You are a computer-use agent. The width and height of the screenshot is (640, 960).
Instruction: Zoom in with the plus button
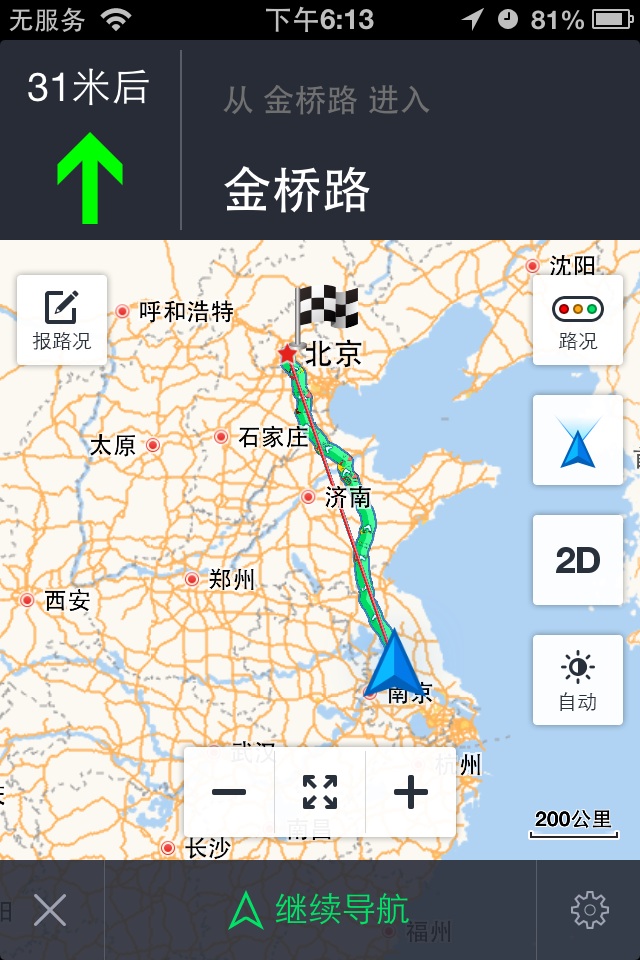(x=411, y=793)
